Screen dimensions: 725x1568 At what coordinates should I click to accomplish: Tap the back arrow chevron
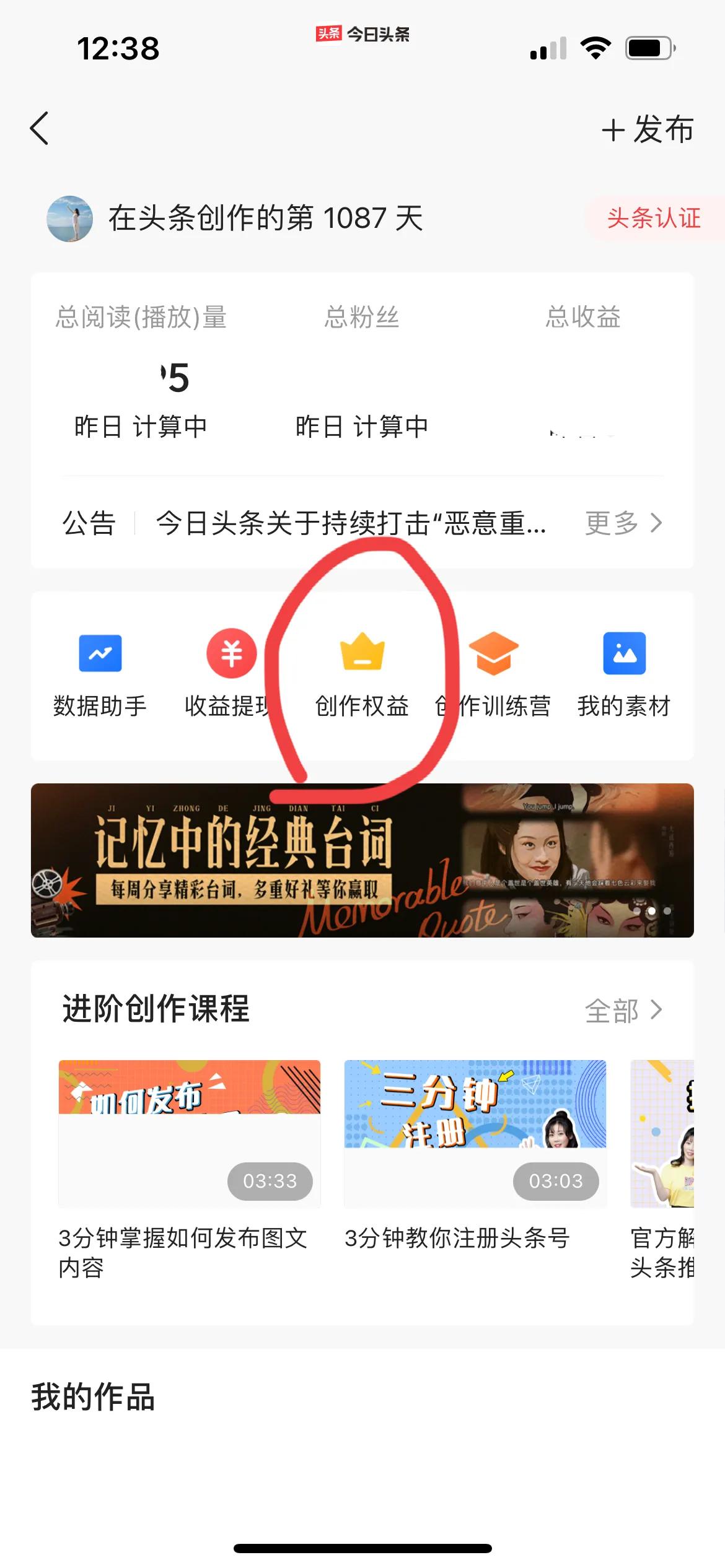coord(38,129)
